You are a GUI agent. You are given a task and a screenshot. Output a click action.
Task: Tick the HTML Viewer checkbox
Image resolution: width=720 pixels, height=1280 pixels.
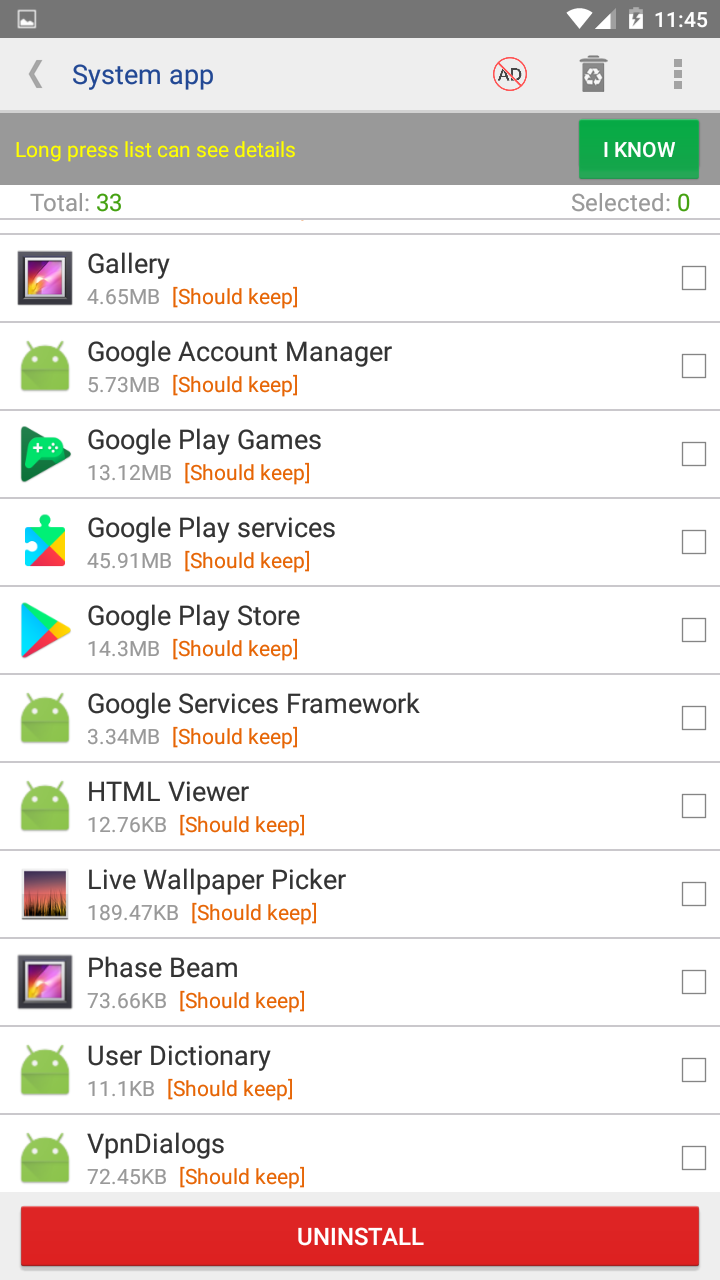pyautogui.click(x=693, y=806)
